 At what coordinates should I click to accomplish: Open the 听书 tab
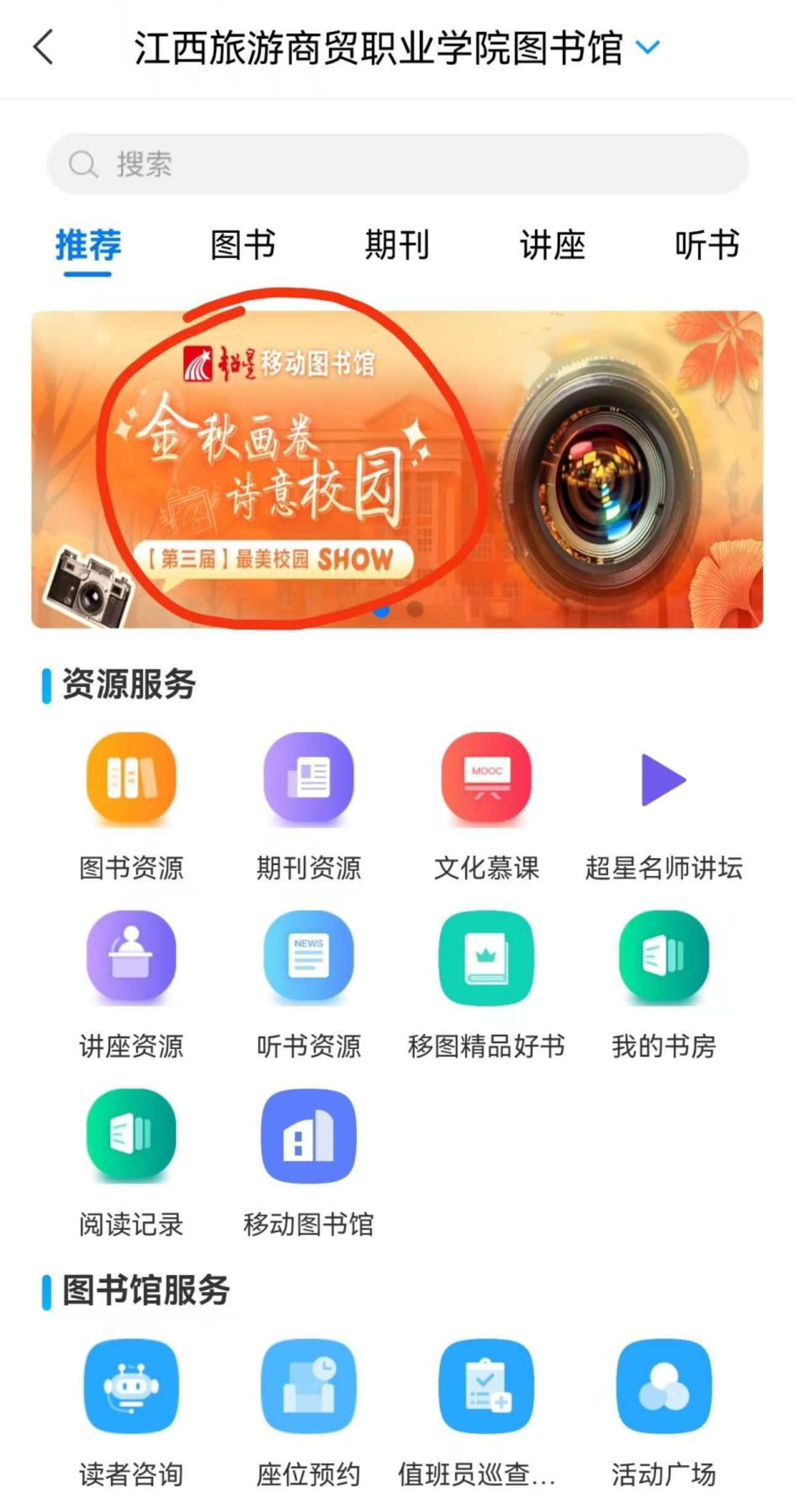click(x=706, y=245)
